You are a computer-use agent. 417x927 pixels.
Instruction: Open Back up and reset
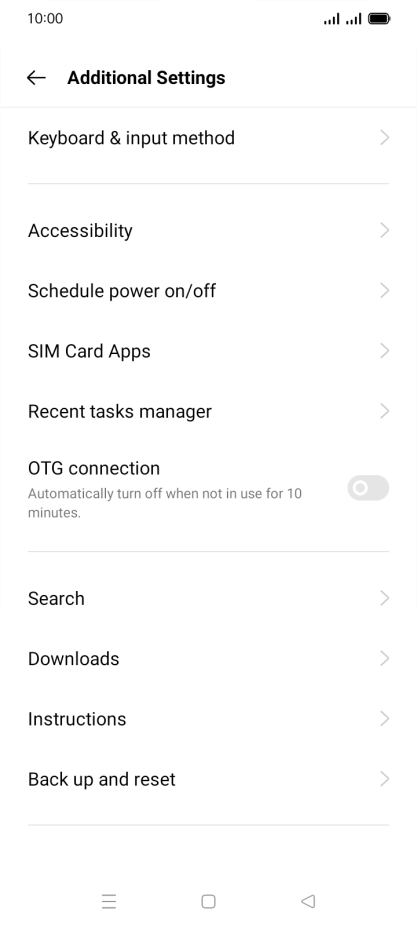pyautogui.click(x=208, y=779)
